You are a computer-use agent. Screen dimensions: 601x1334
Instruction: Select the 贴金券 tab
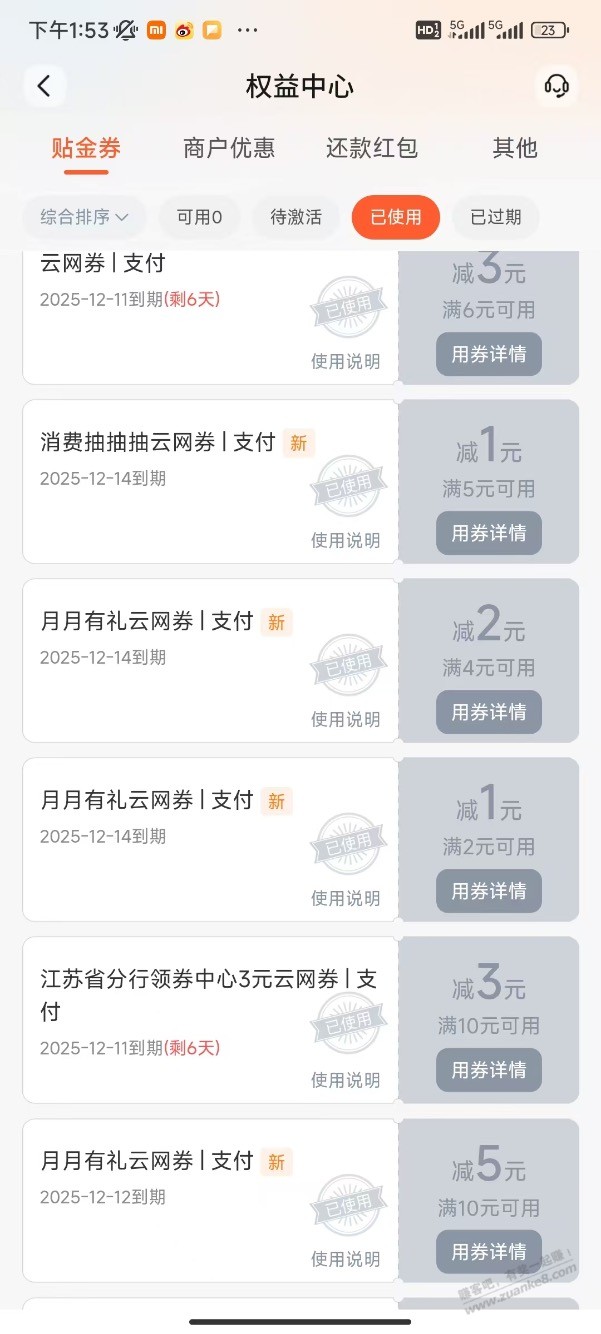(x=86, y=149)
